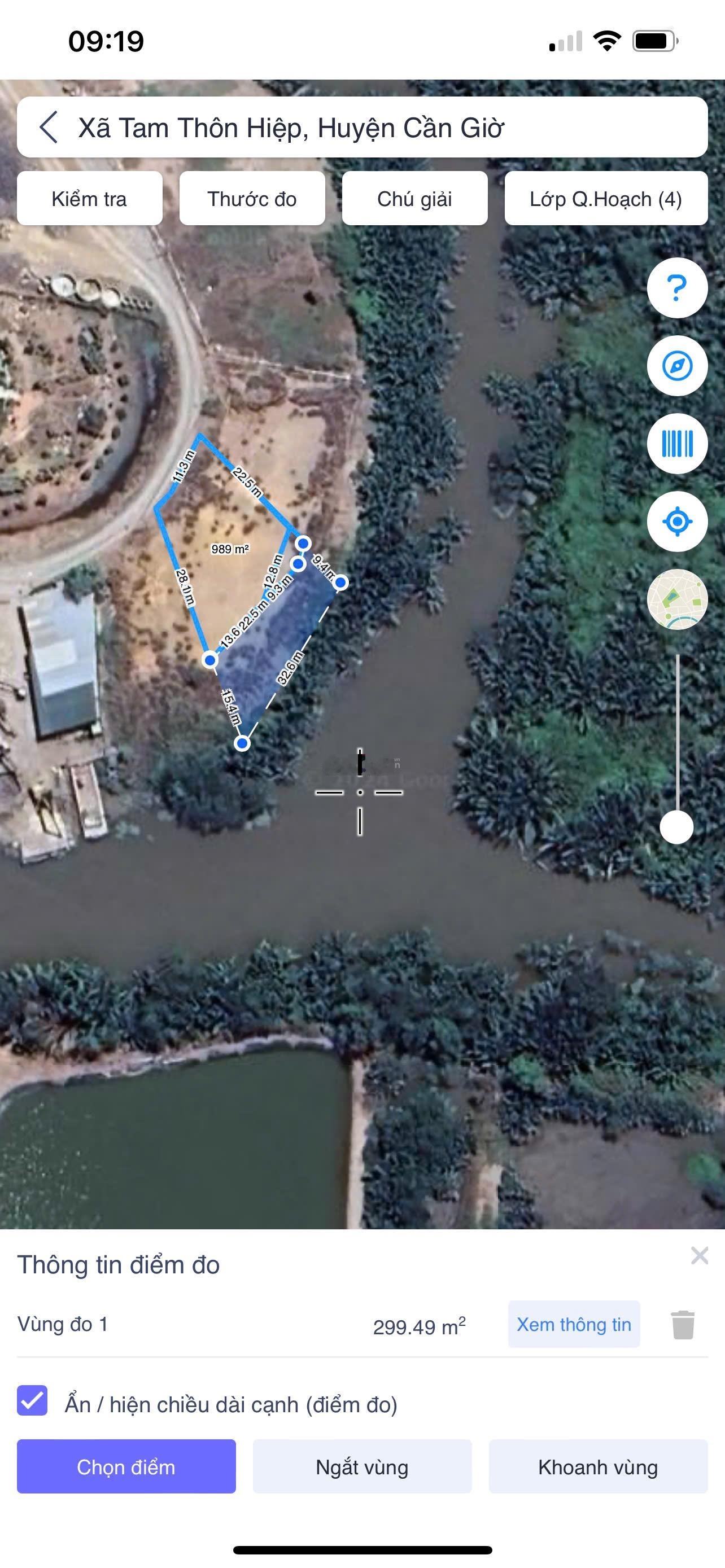This screenshot has height=1568, width=725.
Task: Close the Thông tin điểm đo panel
Action: coord(700,1256)
